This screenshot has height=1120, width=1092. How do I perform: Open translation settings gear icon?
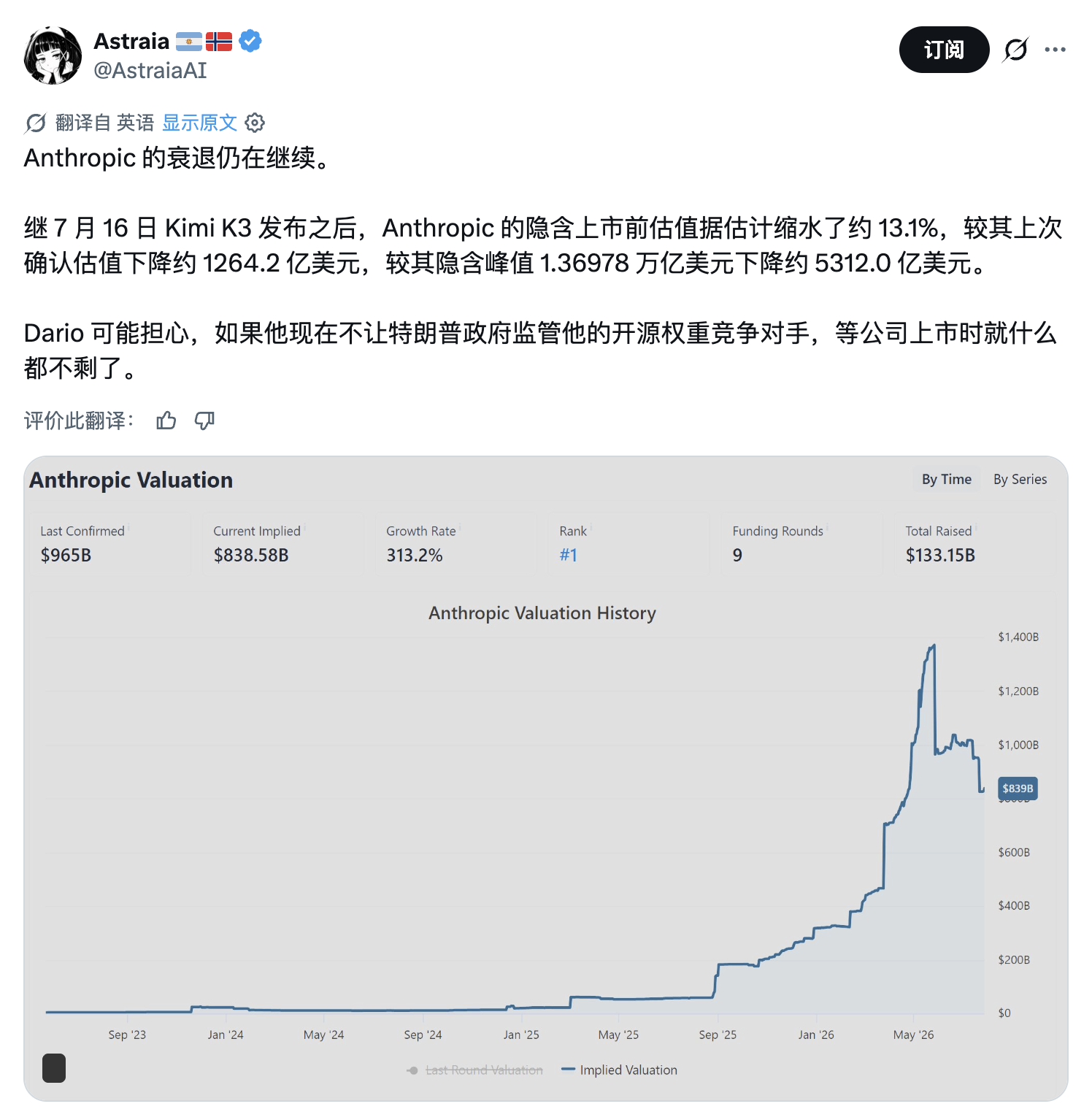pyautogui.click(x=255, y=123)
